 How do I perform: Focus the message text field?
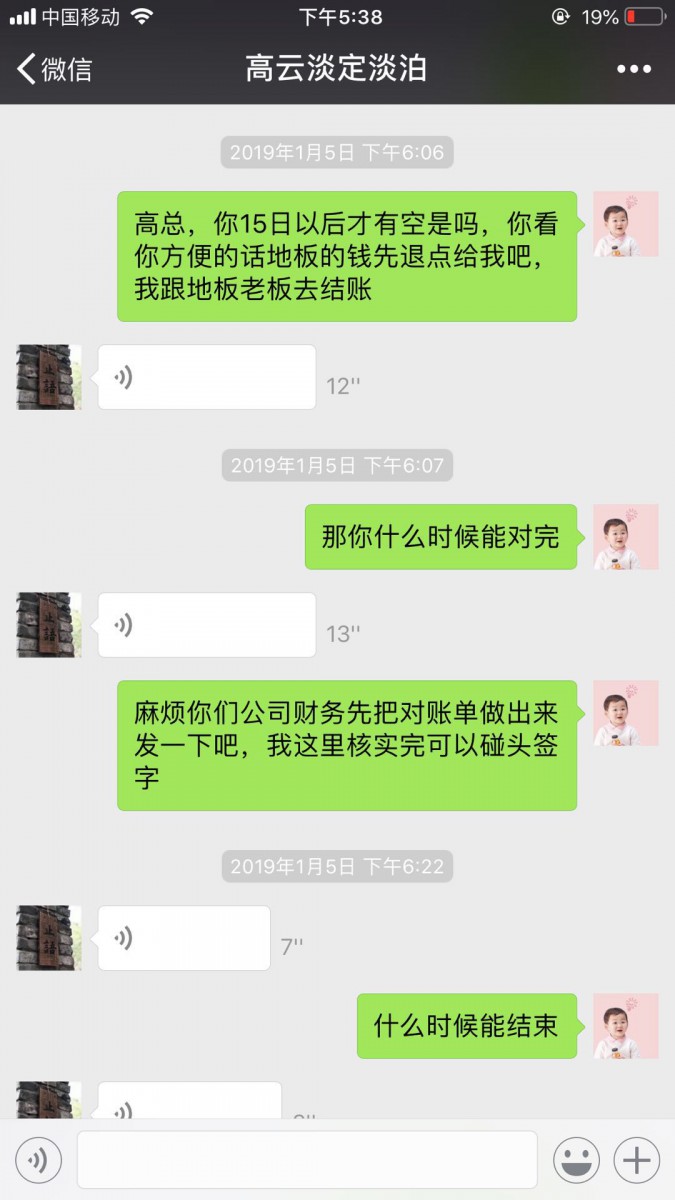pyautogui.click(x=307, y=1160)
